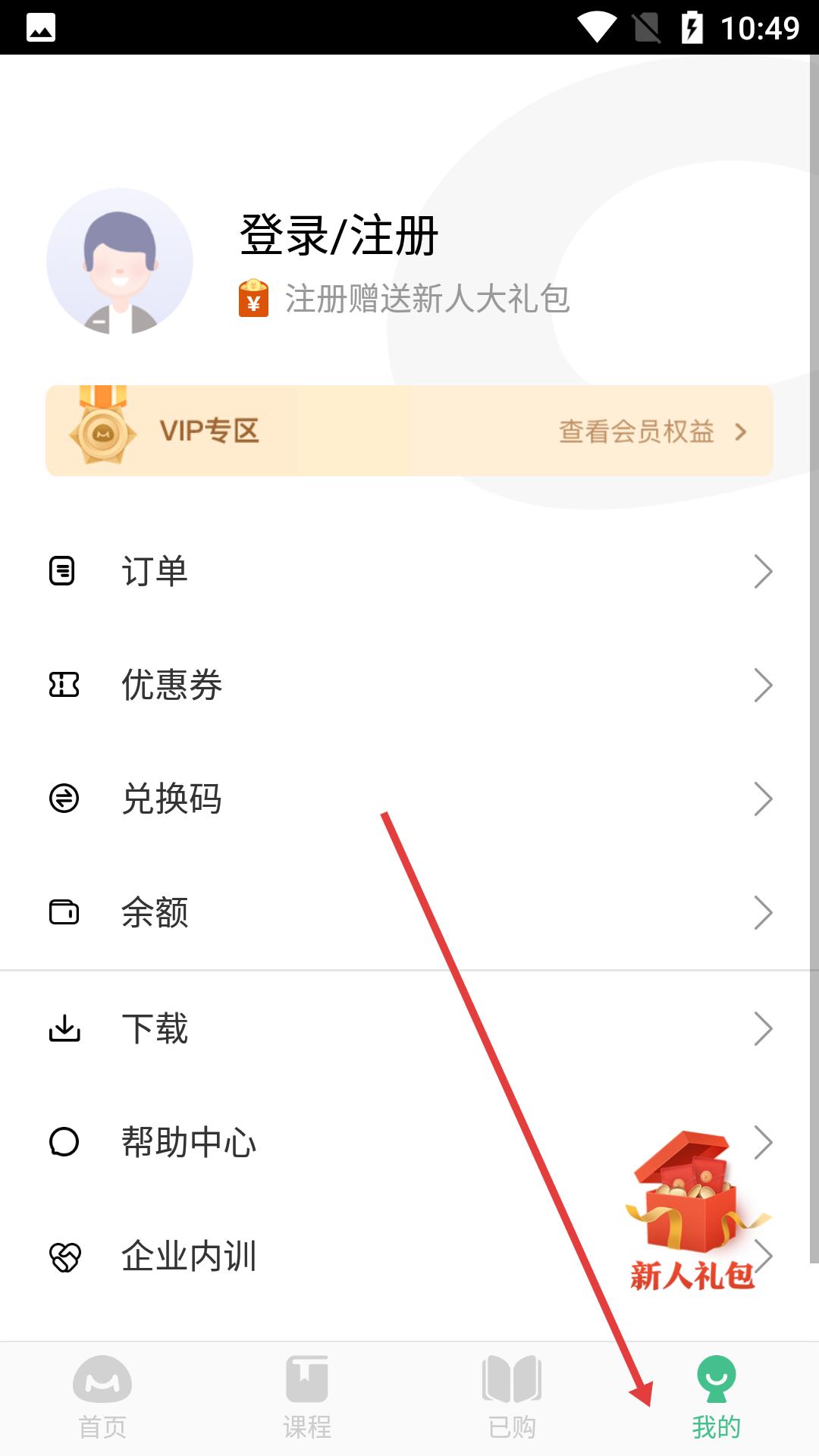Image resolution: width=819 pixels, height=1456 pixels.
Task: Select the 我的 tab
Action: tap(717, 1398)
